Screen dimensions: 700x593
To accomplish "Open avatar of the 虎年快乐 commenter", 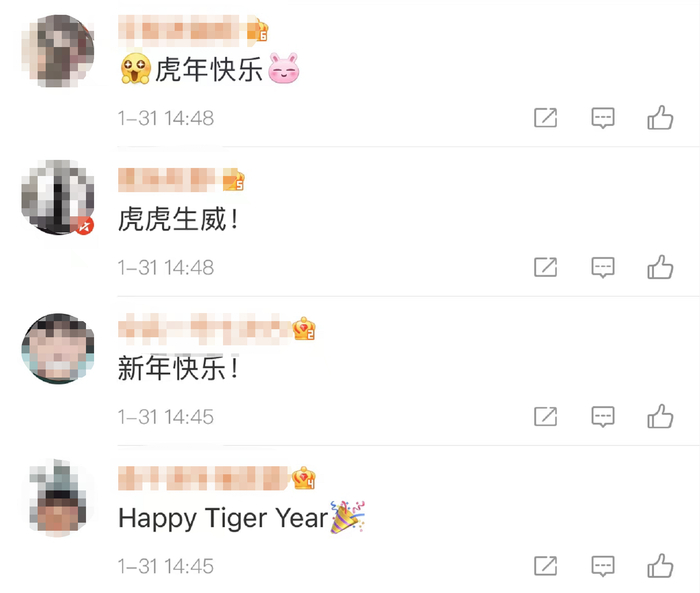I will 58,50.
